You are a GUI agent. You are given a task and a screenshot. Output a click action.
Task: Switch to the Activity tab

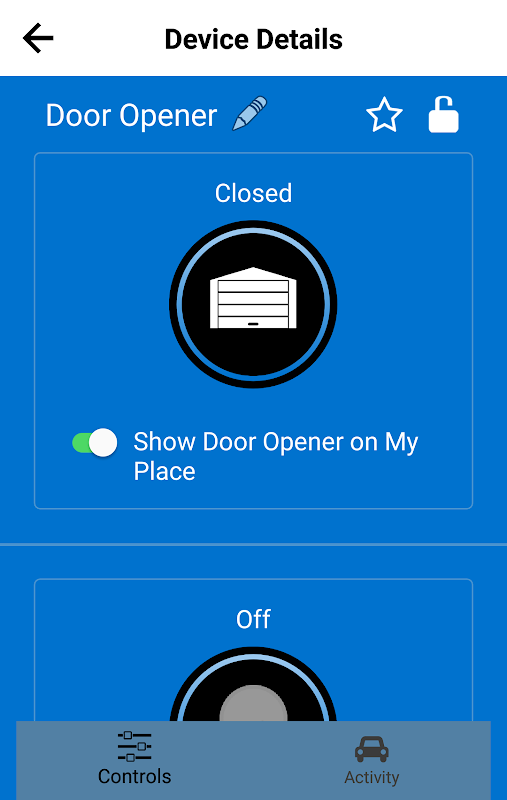coord(372,759)
